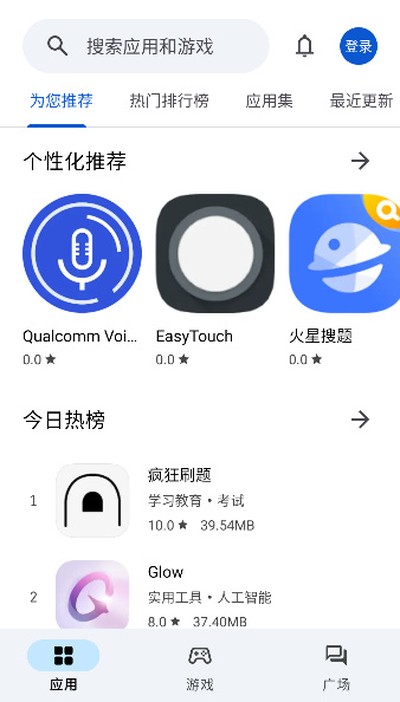Image resolution: width=400 pixels, height=702 pixels.
Task: Open the Qualcomm Voice app card
Action: (x=82, y=279)
